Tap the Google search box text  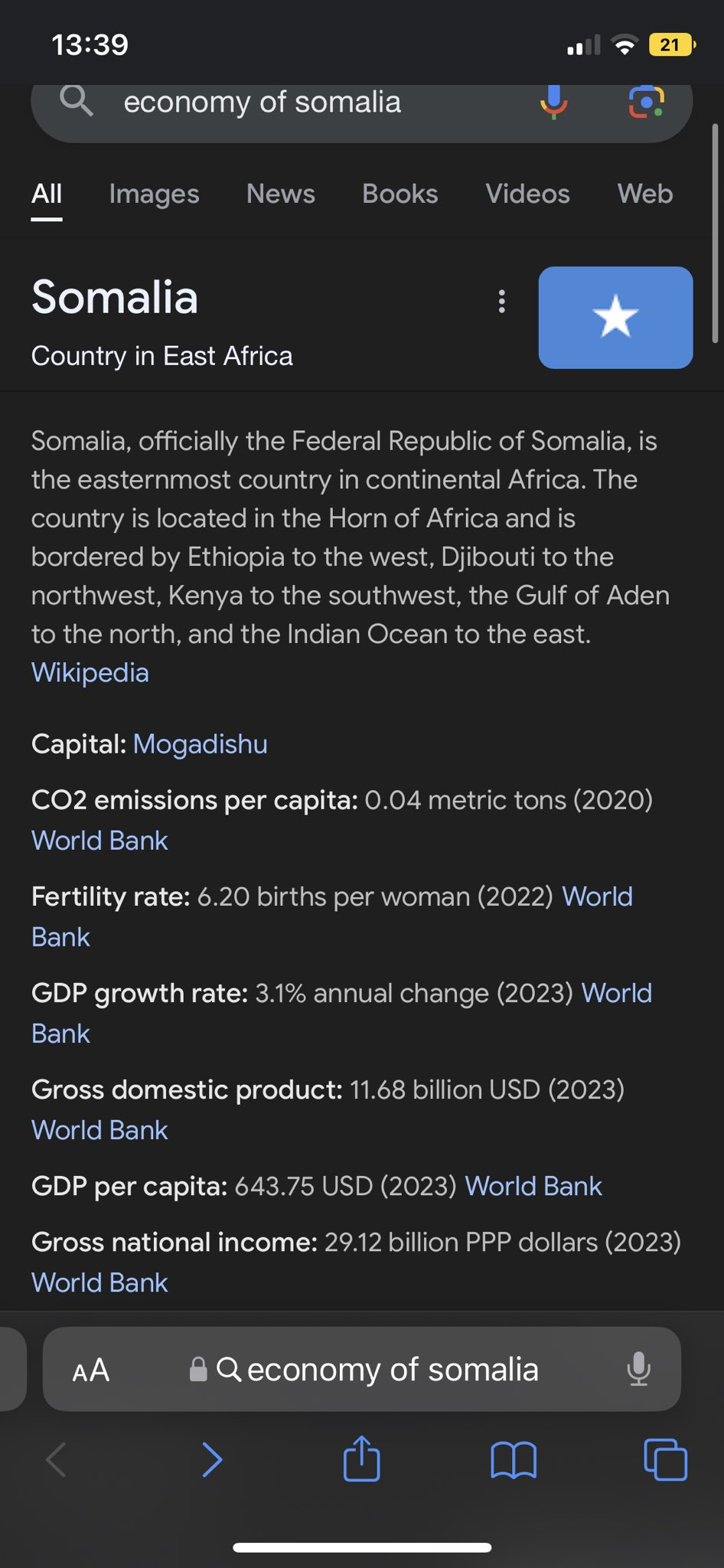[263, 102]
